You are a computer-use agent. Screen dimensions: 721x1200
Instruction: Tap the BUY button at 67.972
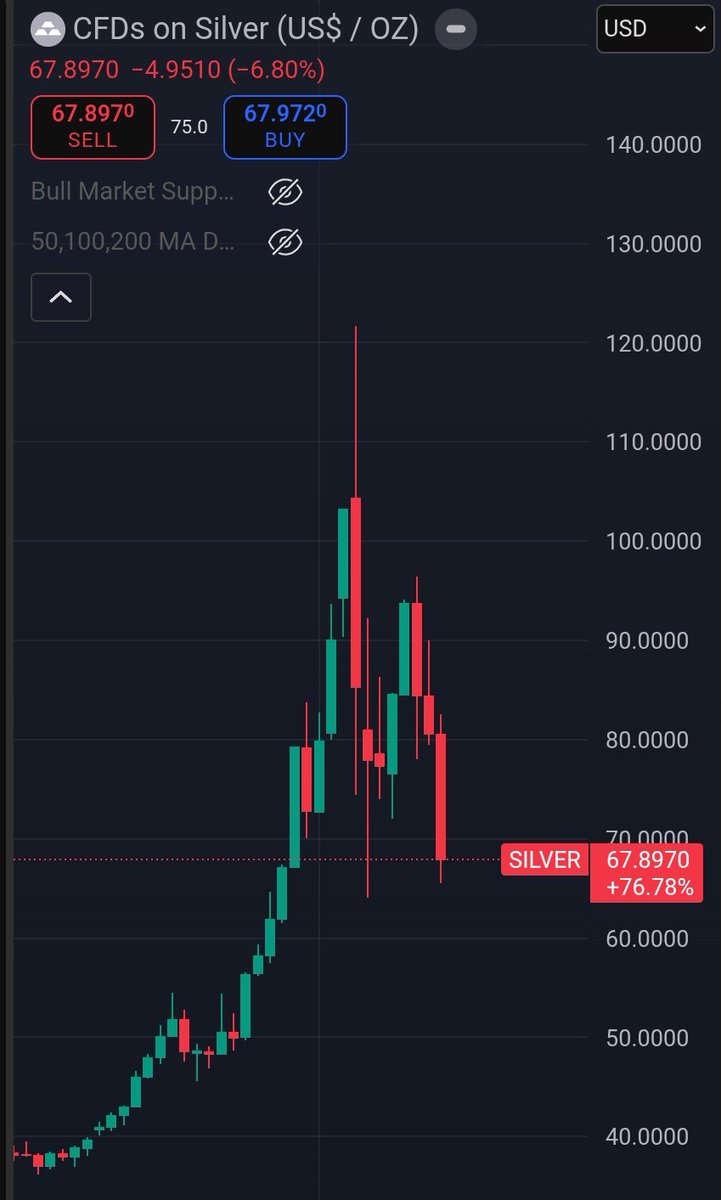(x=285, y=126)
